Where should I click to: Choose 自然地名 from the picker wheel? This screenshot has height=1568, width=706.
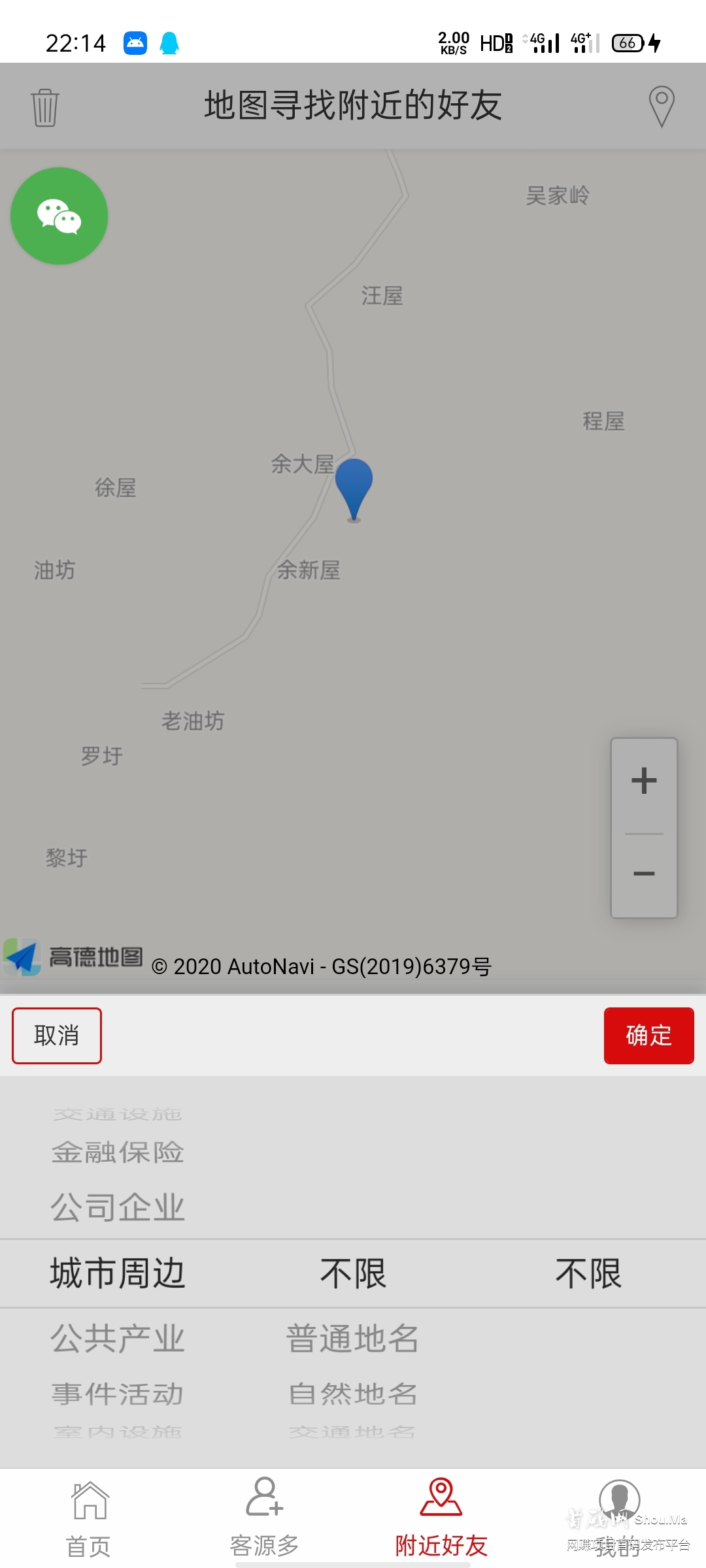(x=352, y=1395)
